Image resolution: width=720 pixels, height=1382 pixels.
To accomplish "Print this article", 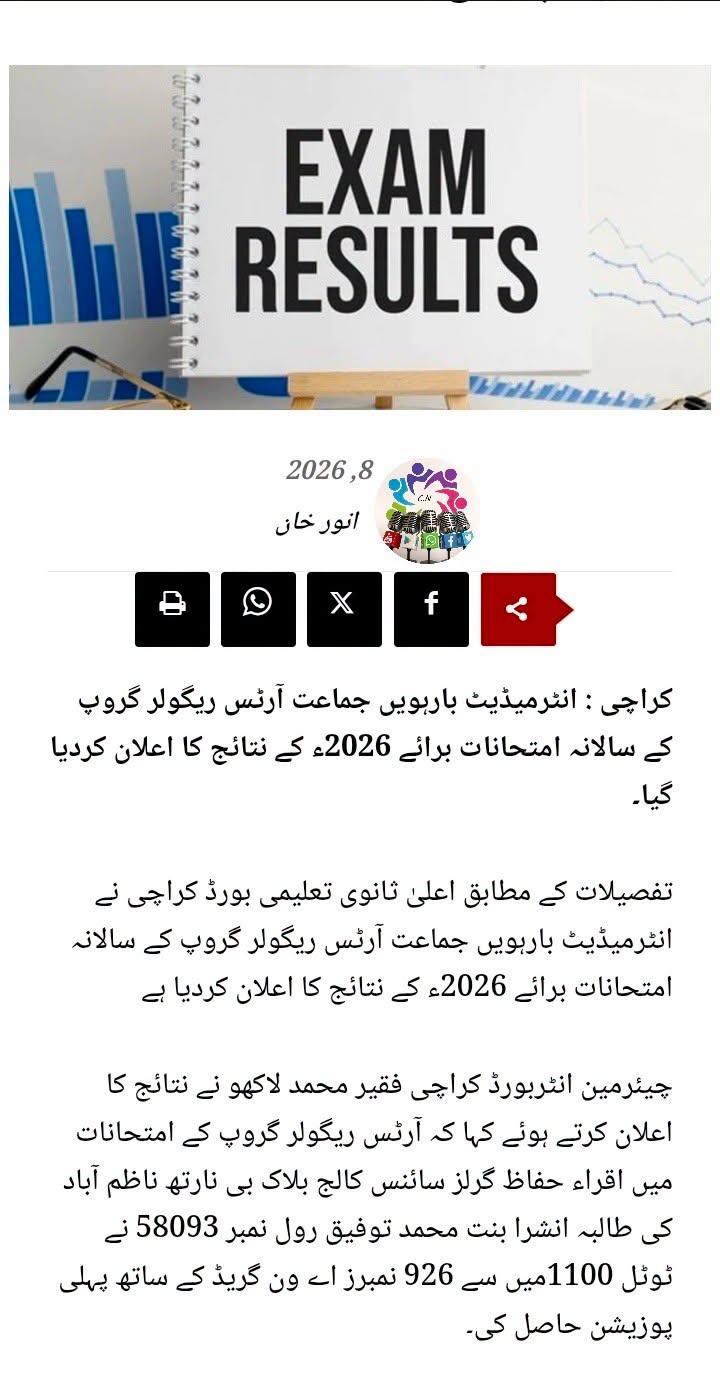I will point(172,609).
